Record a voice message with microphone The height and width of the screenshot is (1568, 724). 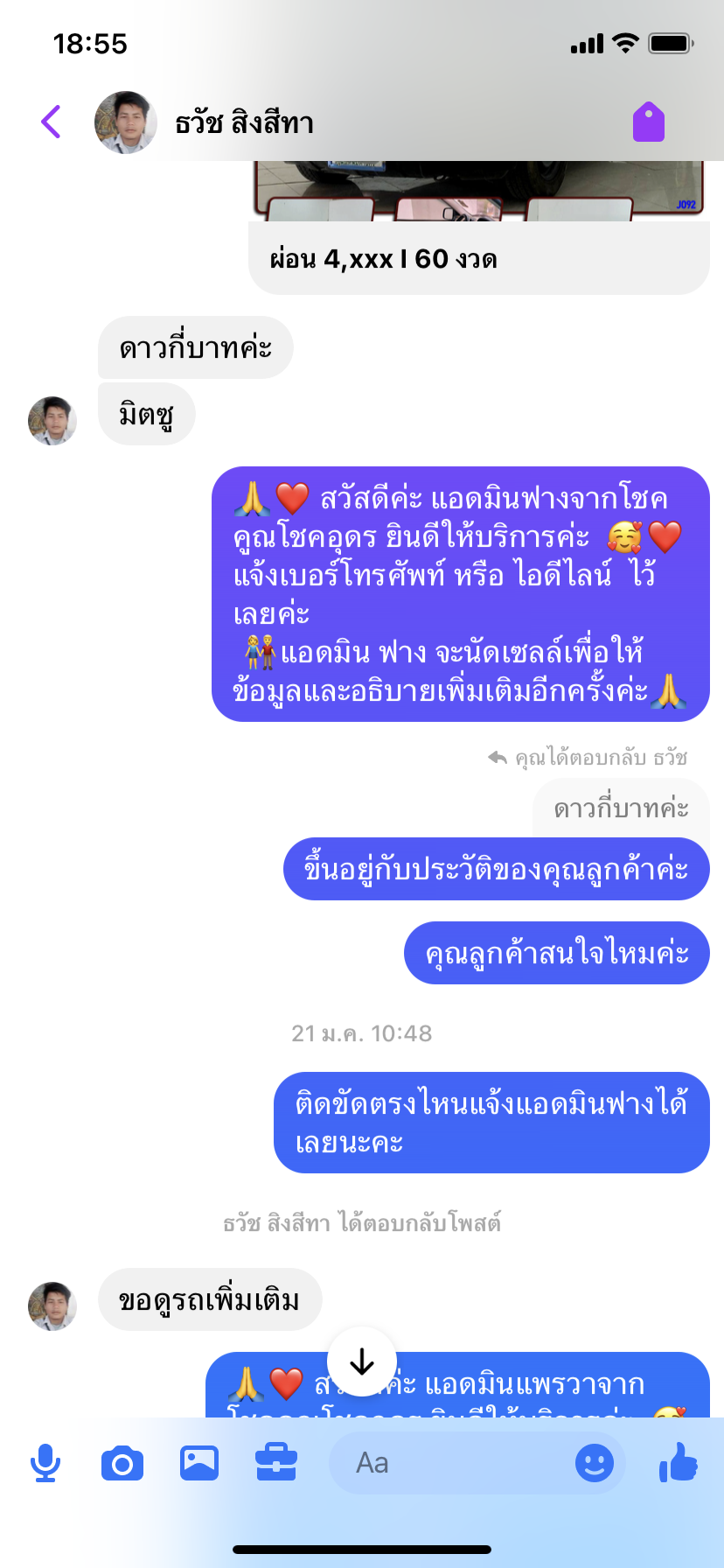45,1463
